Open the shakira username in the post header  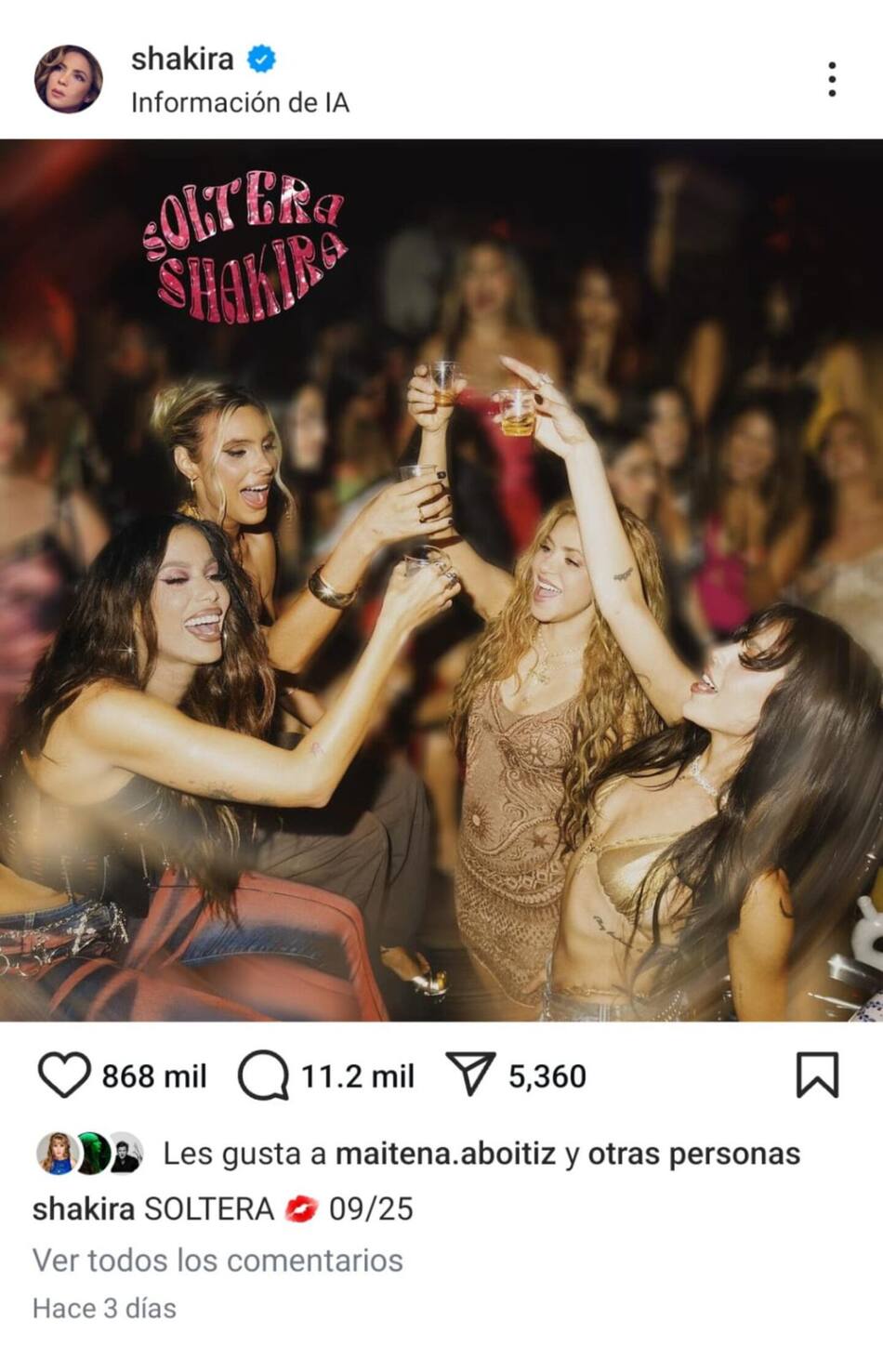[x=182, y=59]
